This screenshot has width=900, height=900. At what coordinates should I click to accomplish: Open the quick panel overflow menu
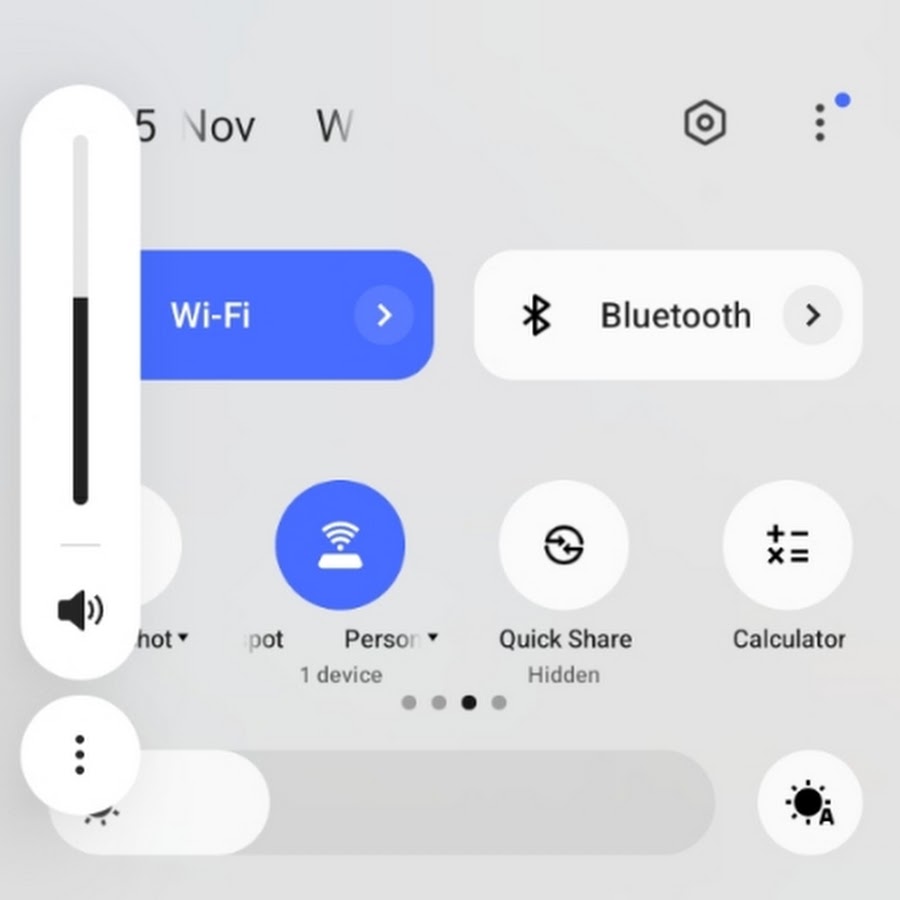tap(820, 123)
